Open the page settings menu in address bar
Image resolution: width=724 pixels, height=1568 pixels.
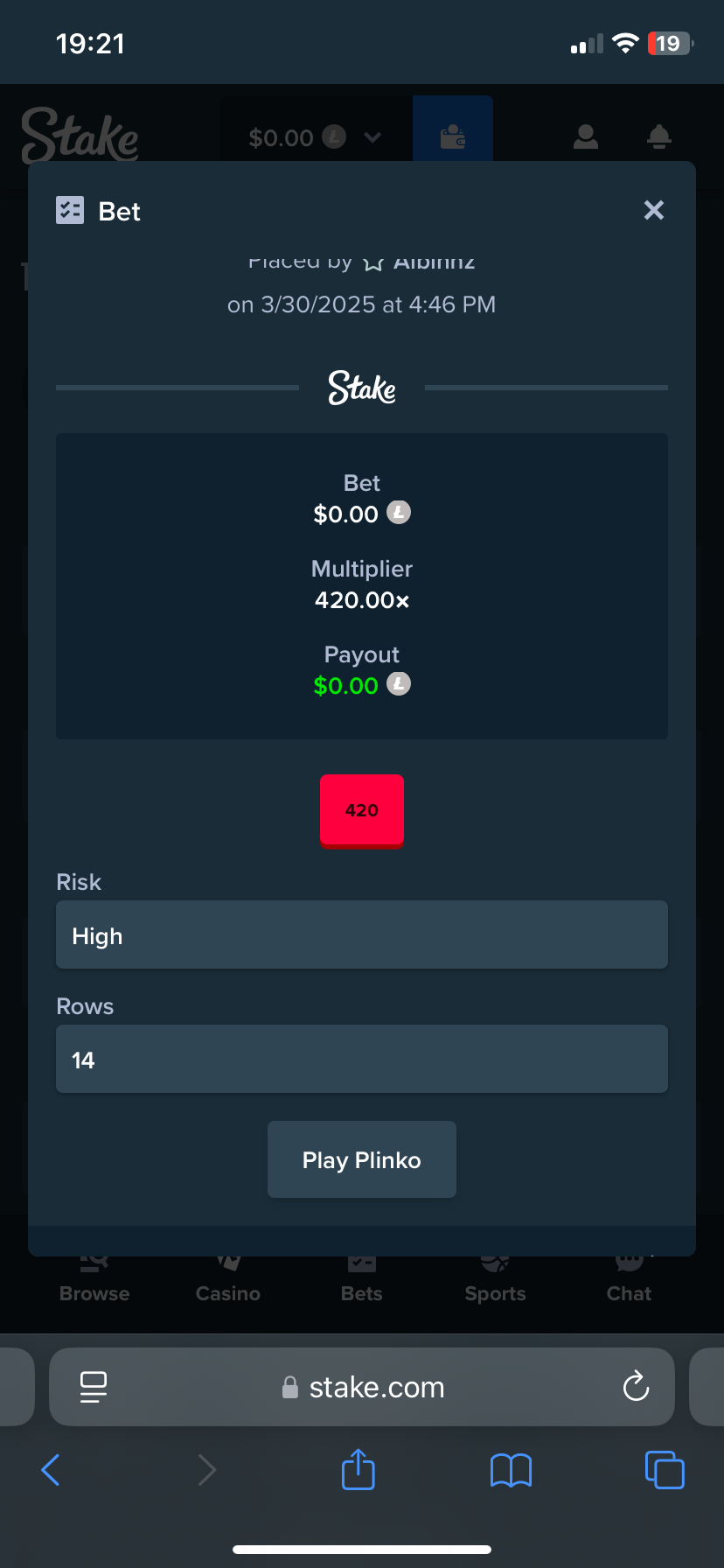coord(94,1386)
